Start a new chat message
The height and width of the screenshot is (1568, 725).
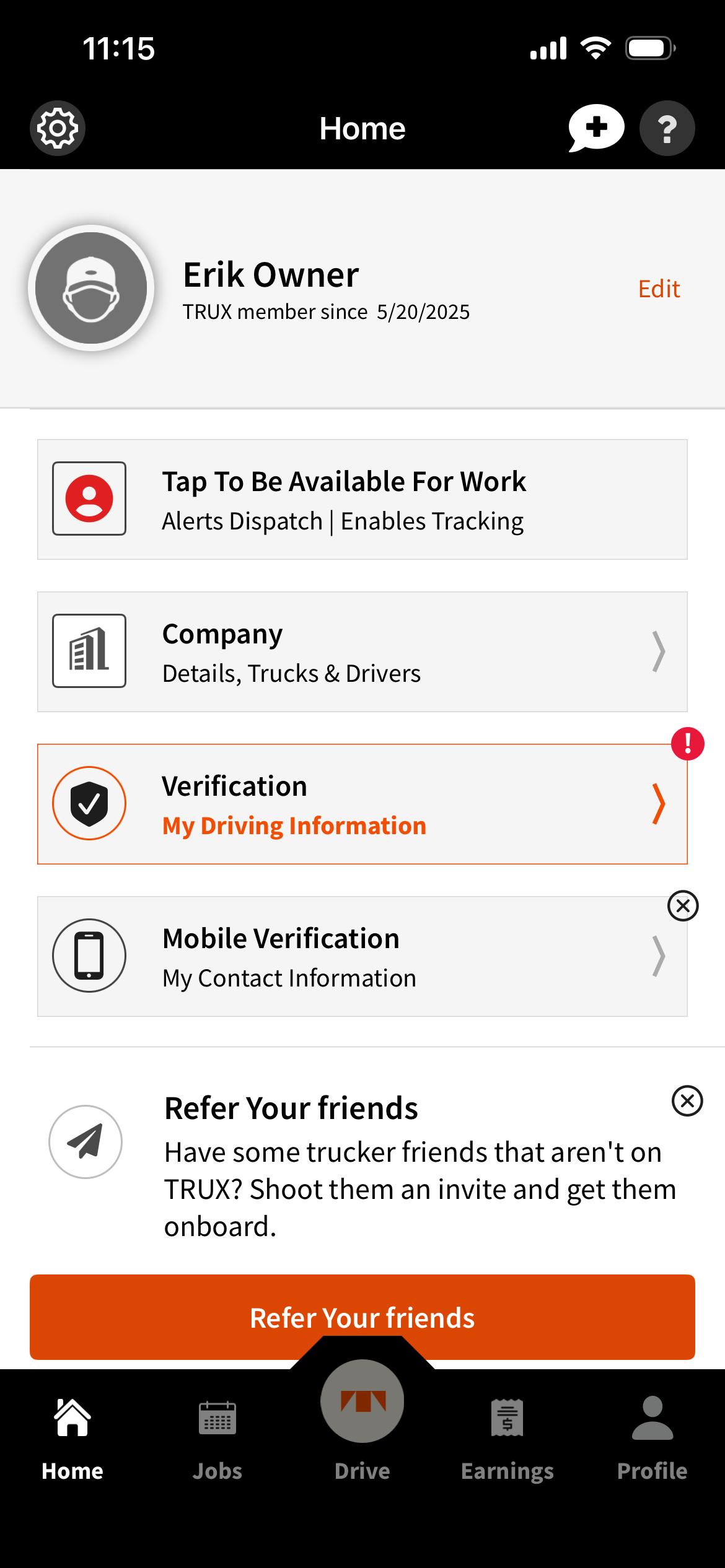click(x=595, y=128)
